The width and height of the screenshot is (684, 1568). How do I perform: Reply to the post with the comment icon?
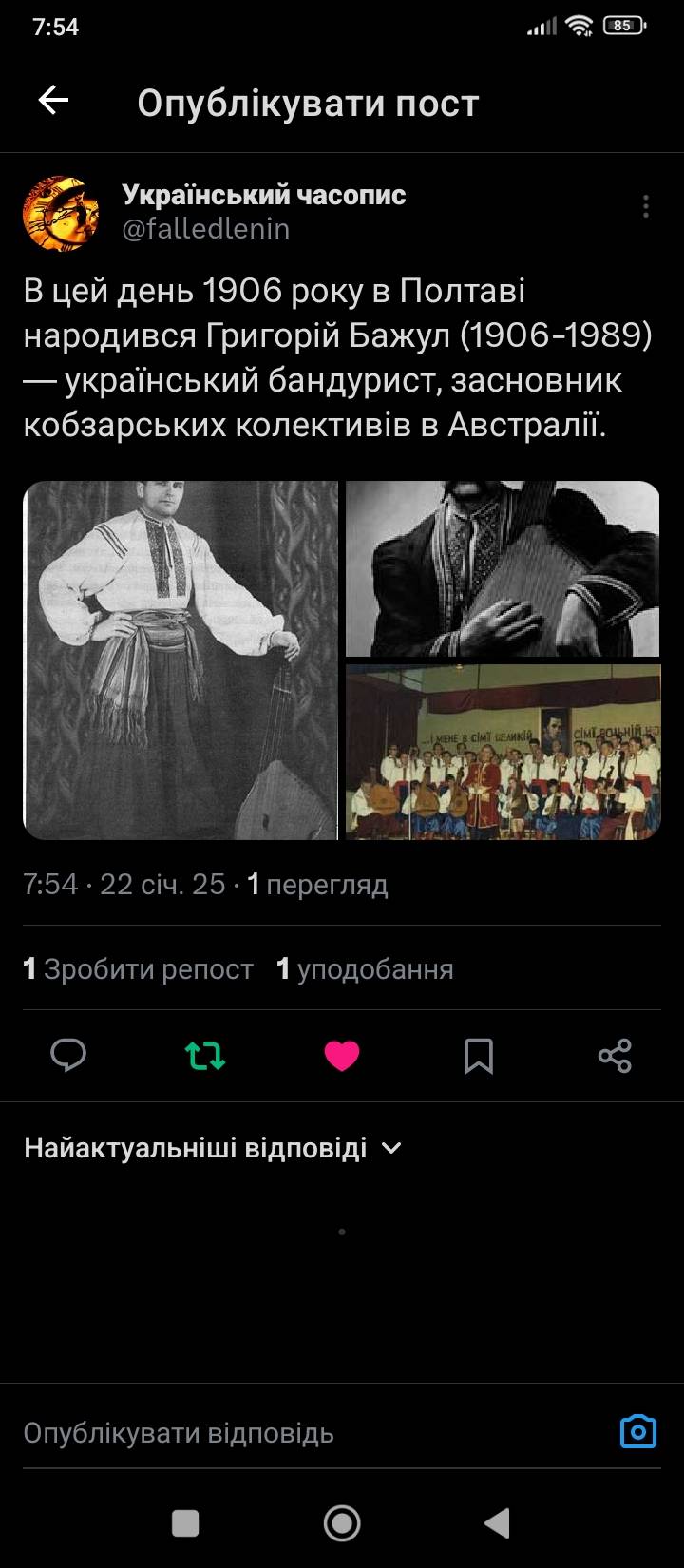point(68,1056)
